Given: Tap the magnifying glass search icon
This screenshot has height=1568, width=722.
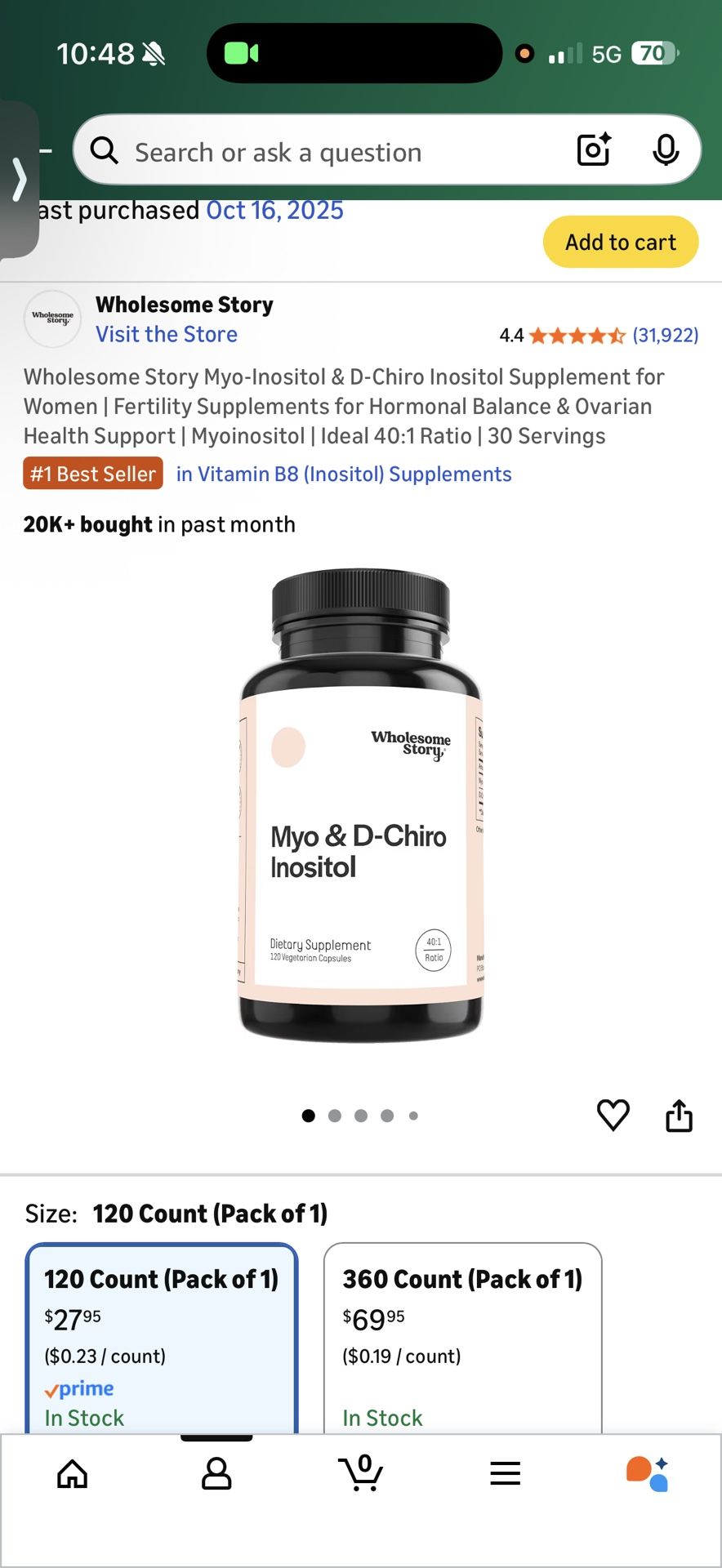Looking at the screenshot, I should (x=104, y=150).
